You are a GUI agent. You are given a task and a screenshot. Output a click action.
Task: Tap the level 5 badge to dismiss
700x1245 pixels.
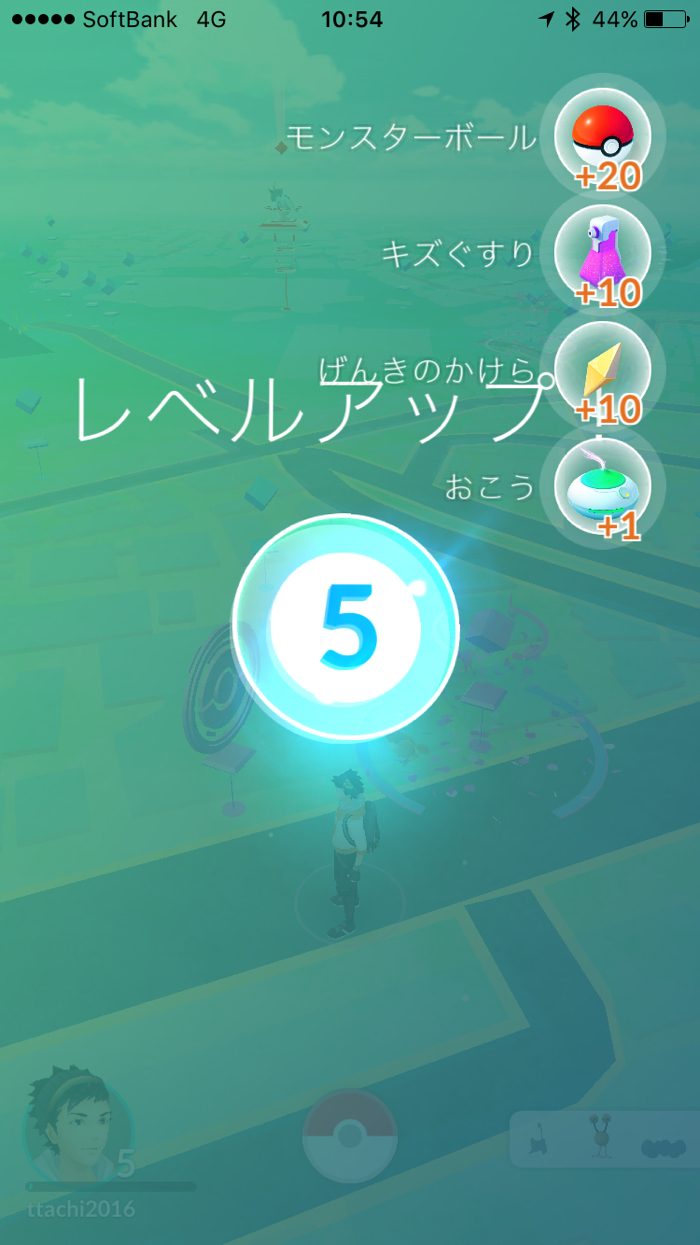coord(346,627)
